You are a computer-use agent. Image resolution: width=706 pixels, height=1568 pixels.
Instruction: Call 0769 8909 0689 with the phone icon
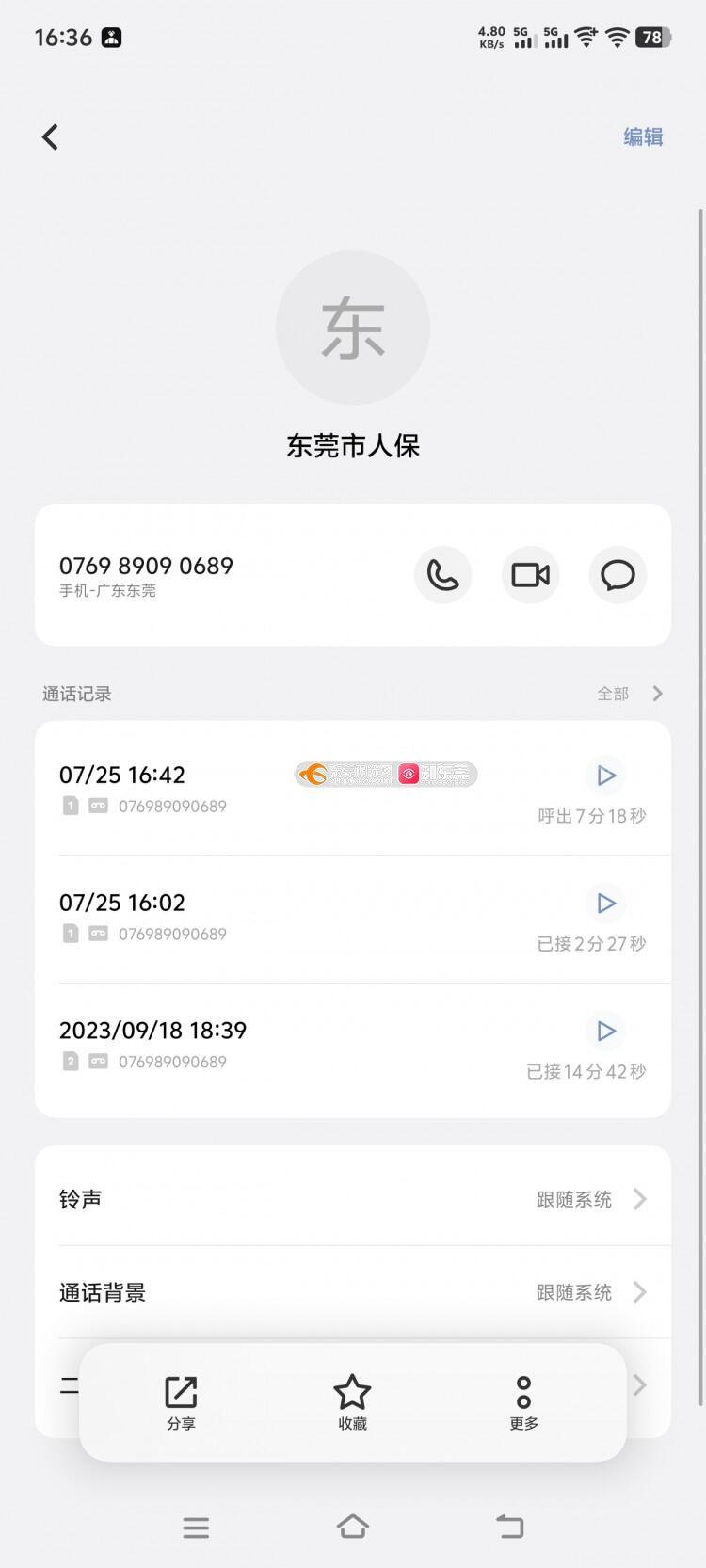(442, 574)
